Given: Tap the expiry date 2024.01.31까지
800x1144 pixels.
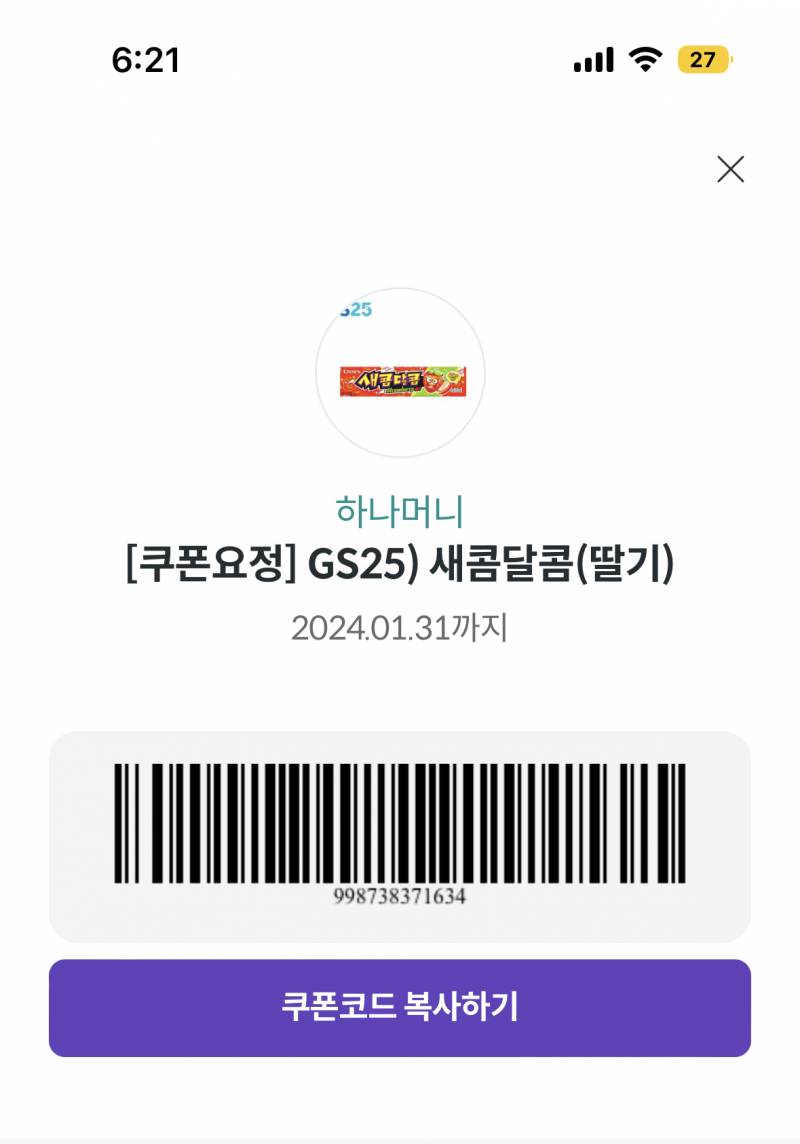Looking at the screenshot, I should click(400, 628).
